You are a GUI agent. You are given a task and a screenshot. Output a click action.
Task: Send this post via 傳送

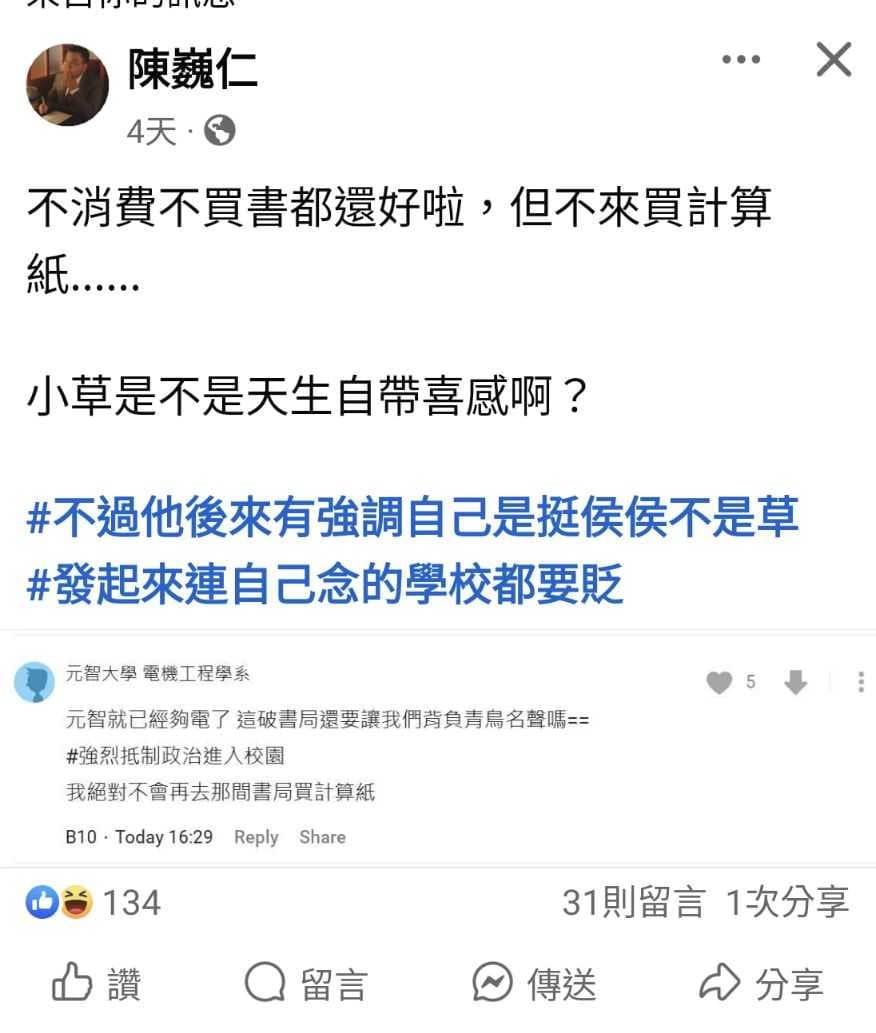coord(534,984)
